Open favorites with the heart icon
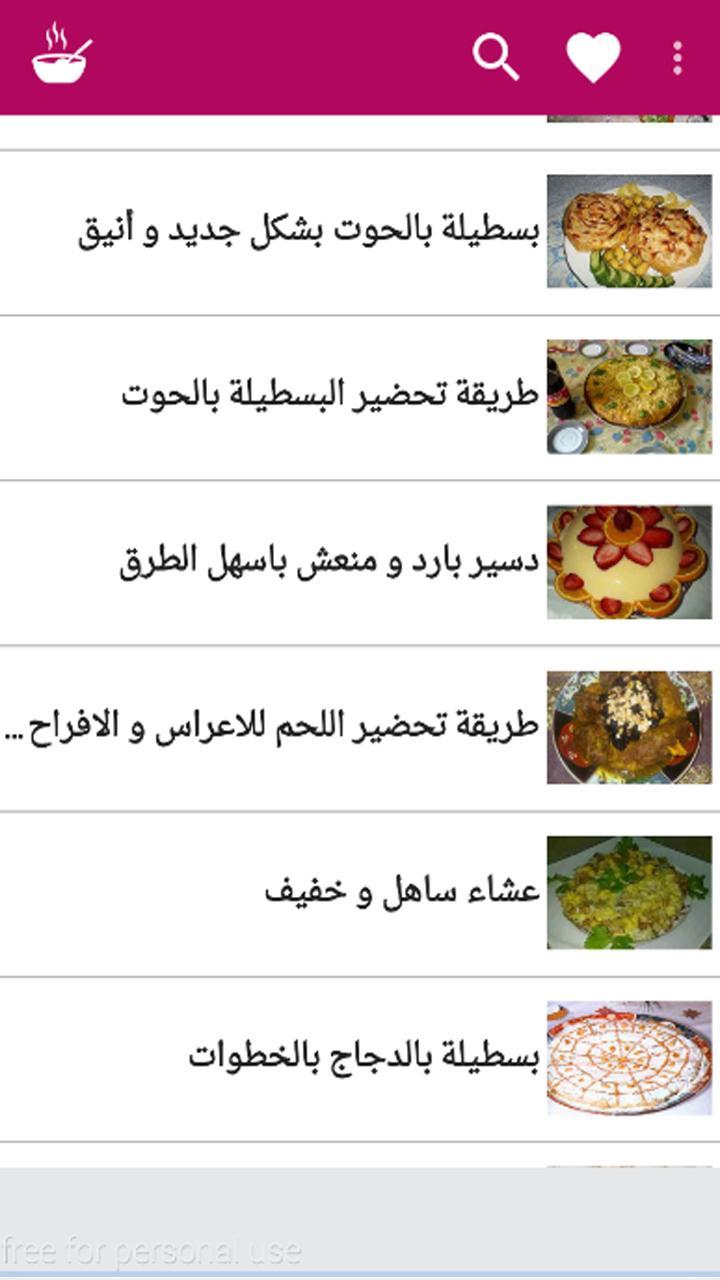The width and height of the screenshot is (720, 1280). pyautogui.click(x=593, y=57)
